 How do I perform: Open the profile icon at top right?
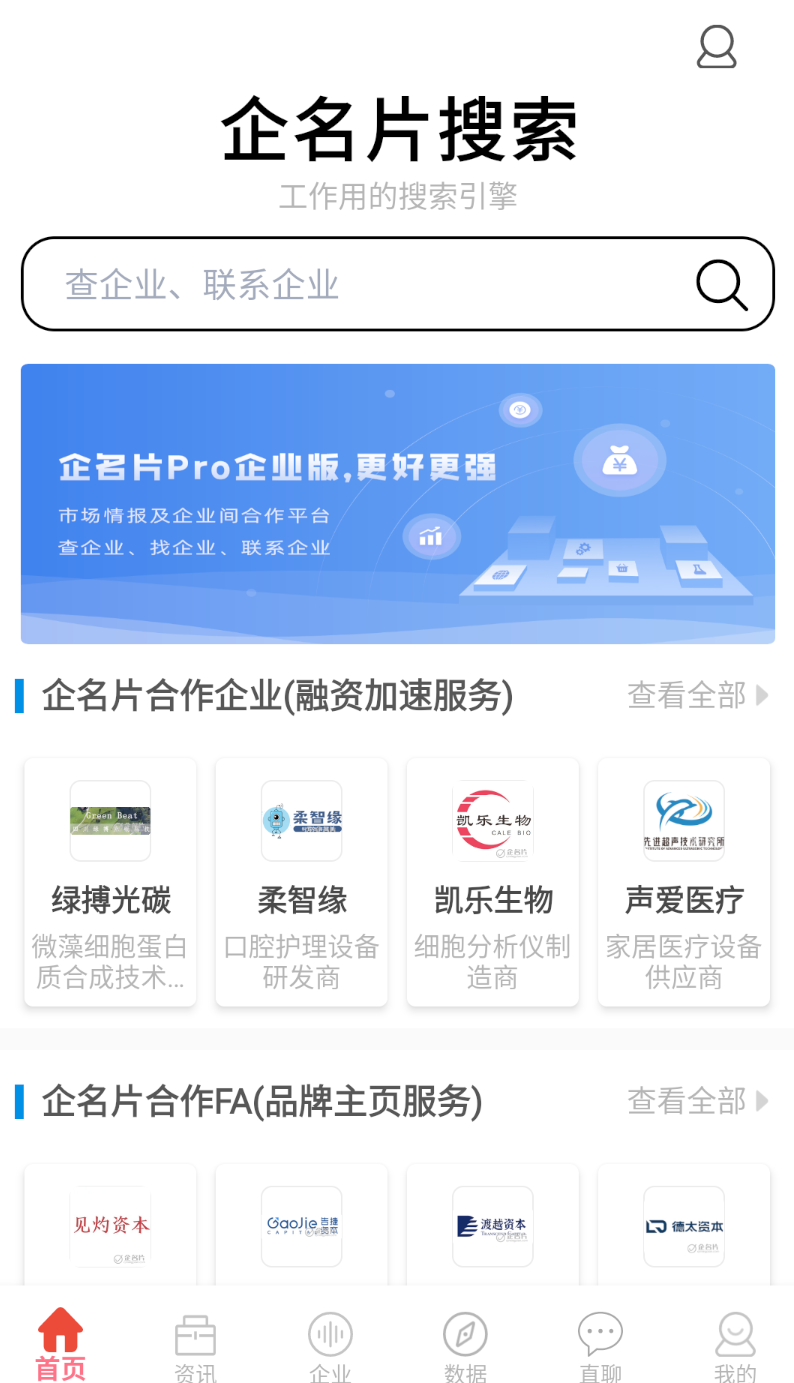point(717,47)
